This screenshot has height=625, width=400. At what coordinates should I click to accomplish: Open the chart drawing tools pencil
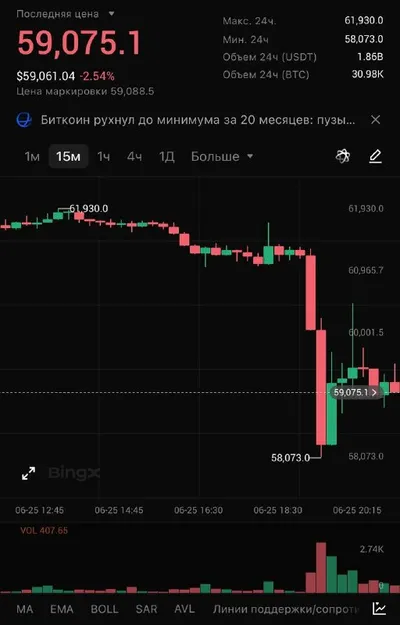click(x=375, y=156)
